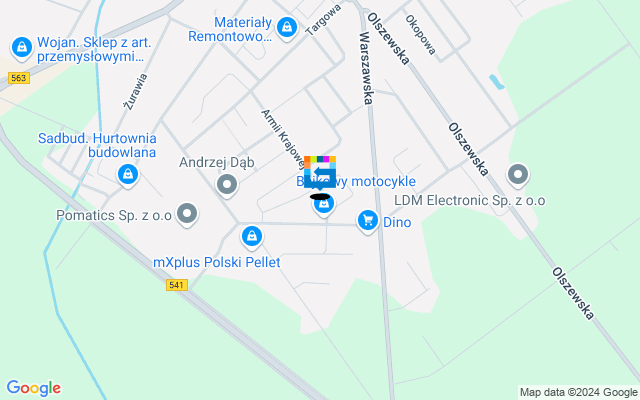Screen dimensions: 640x400
Task: Open the Google logo link
Action: 33,388
